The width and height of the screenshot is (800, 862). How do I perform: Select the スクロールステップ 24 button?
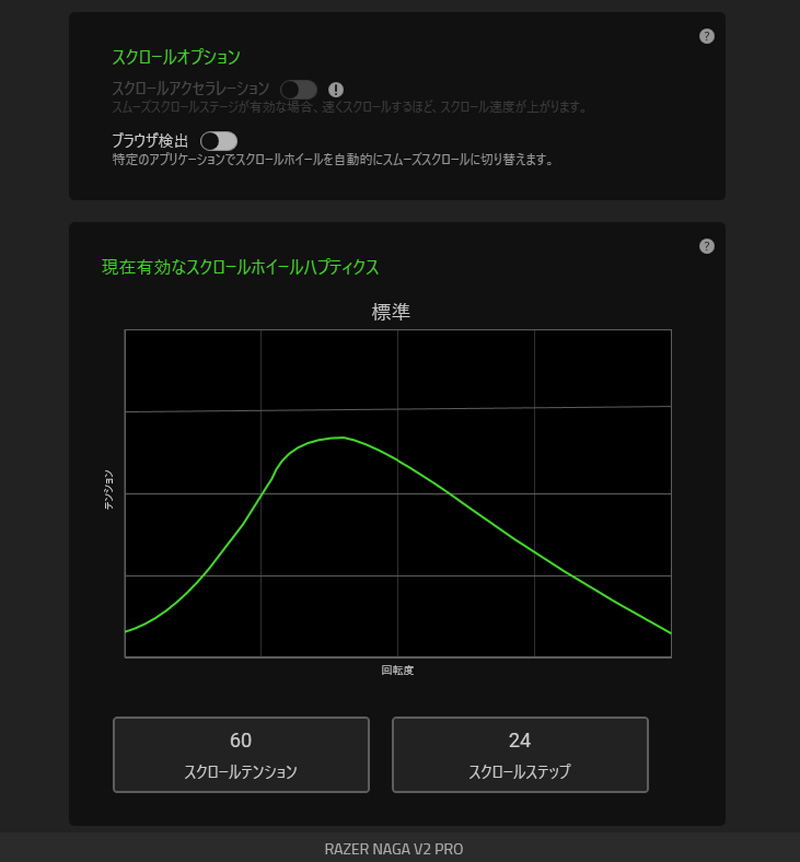pyautogui.click(x=520, y=754)
